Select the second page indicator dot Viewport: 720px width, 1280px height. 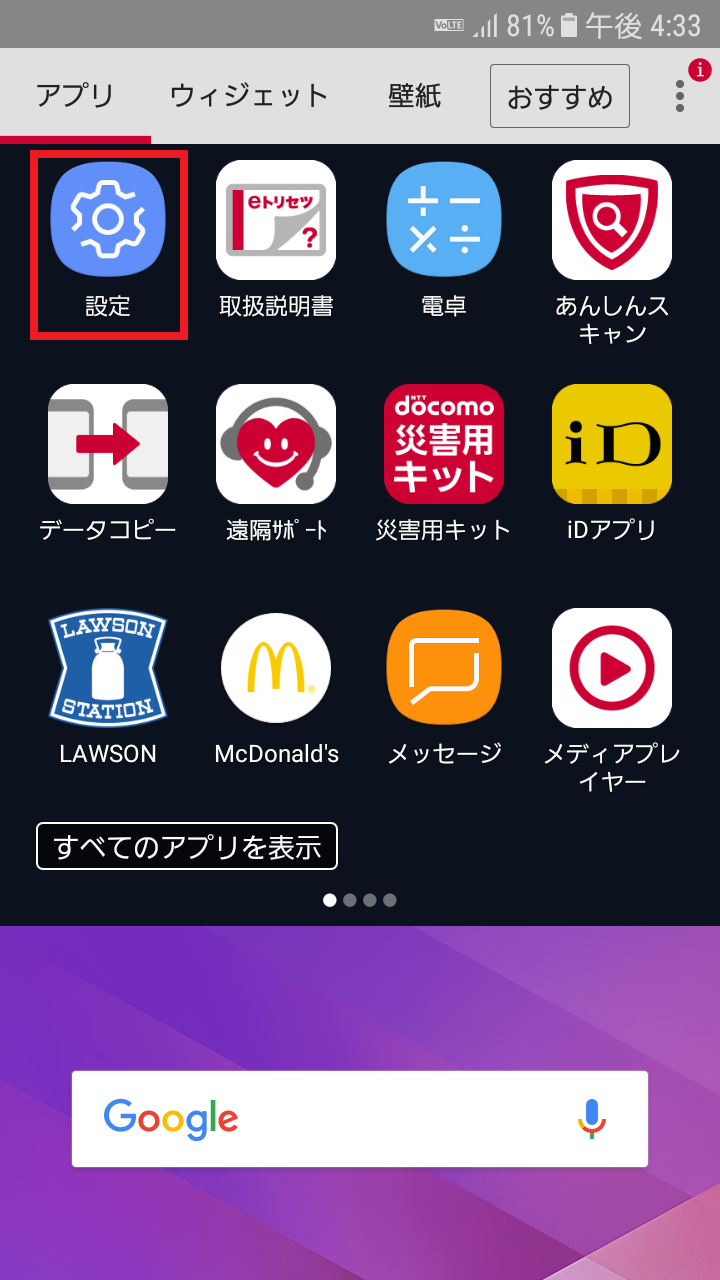coord(350,900)
